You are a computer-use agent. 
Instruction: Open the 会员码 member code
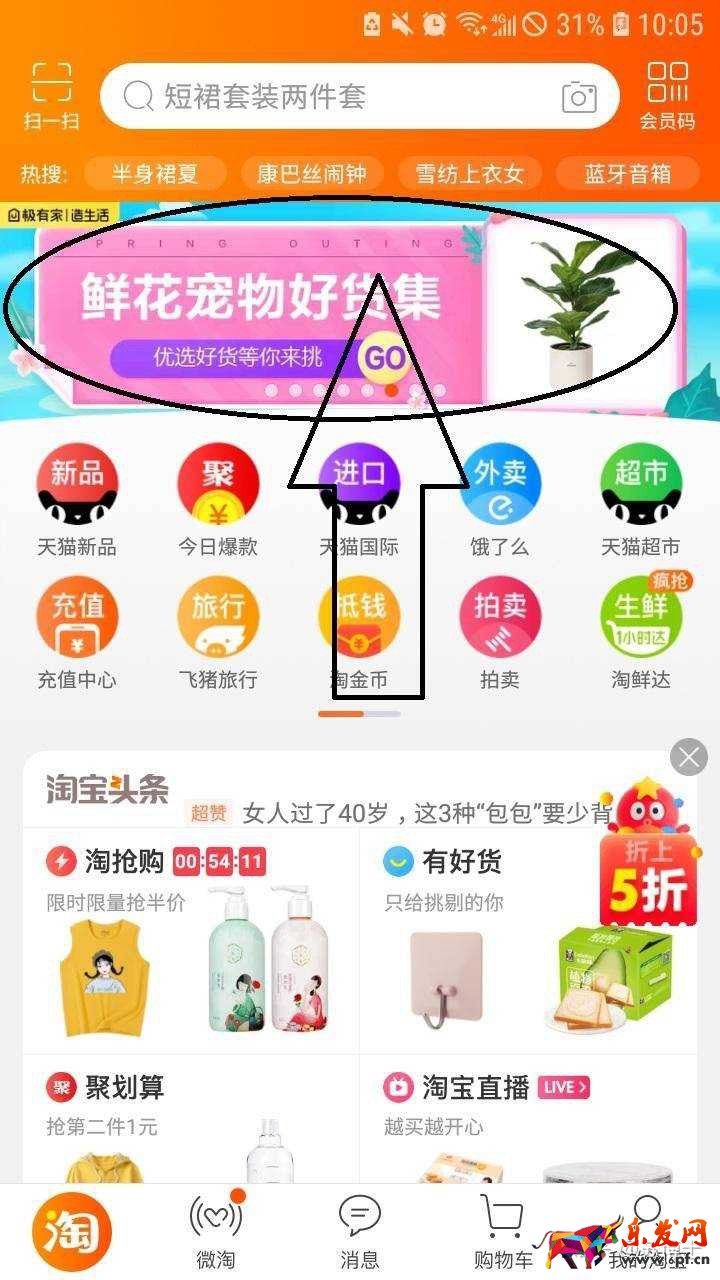(667, 96)
